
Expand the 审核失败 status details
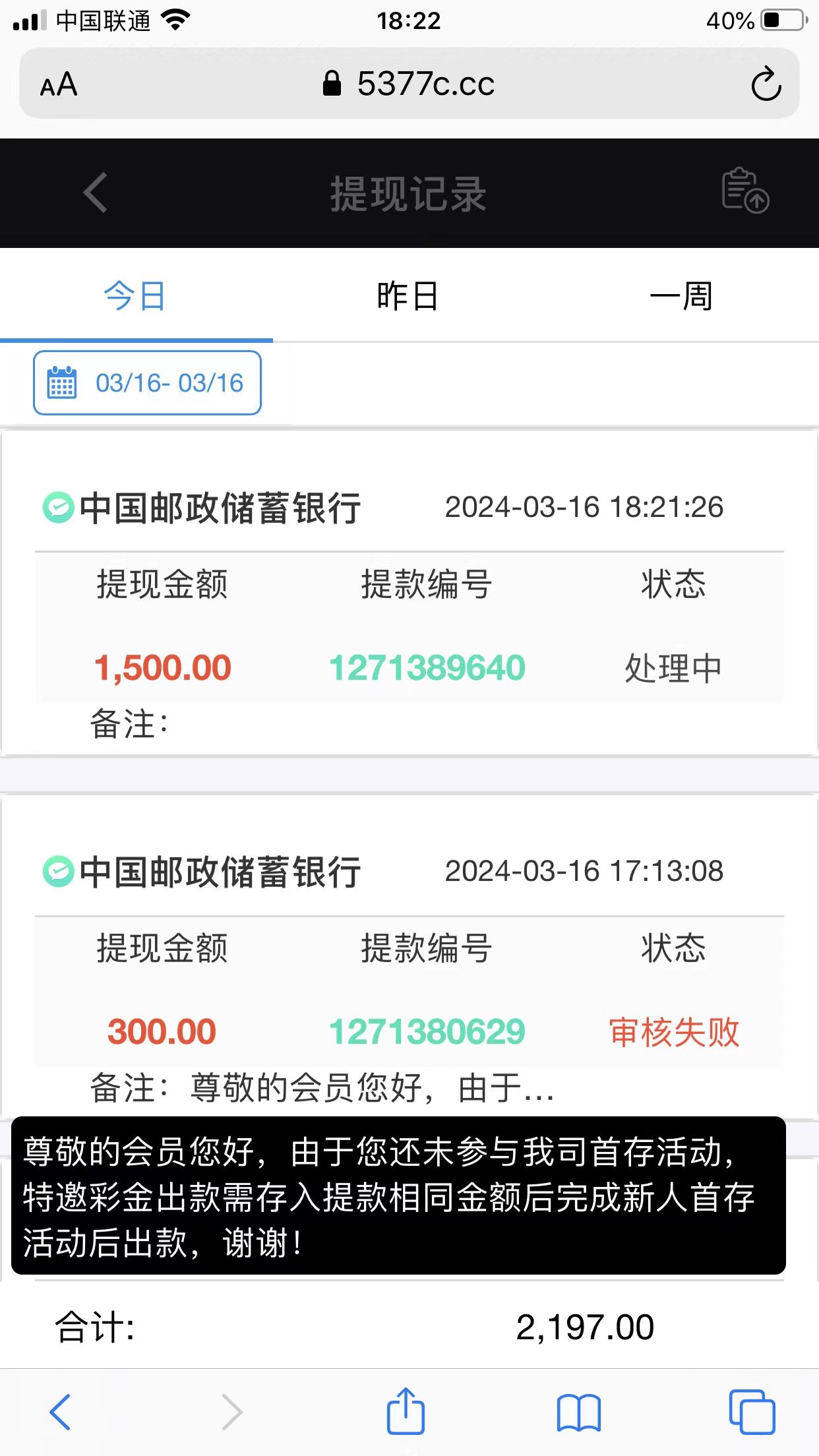click(x=674, y=1031)
